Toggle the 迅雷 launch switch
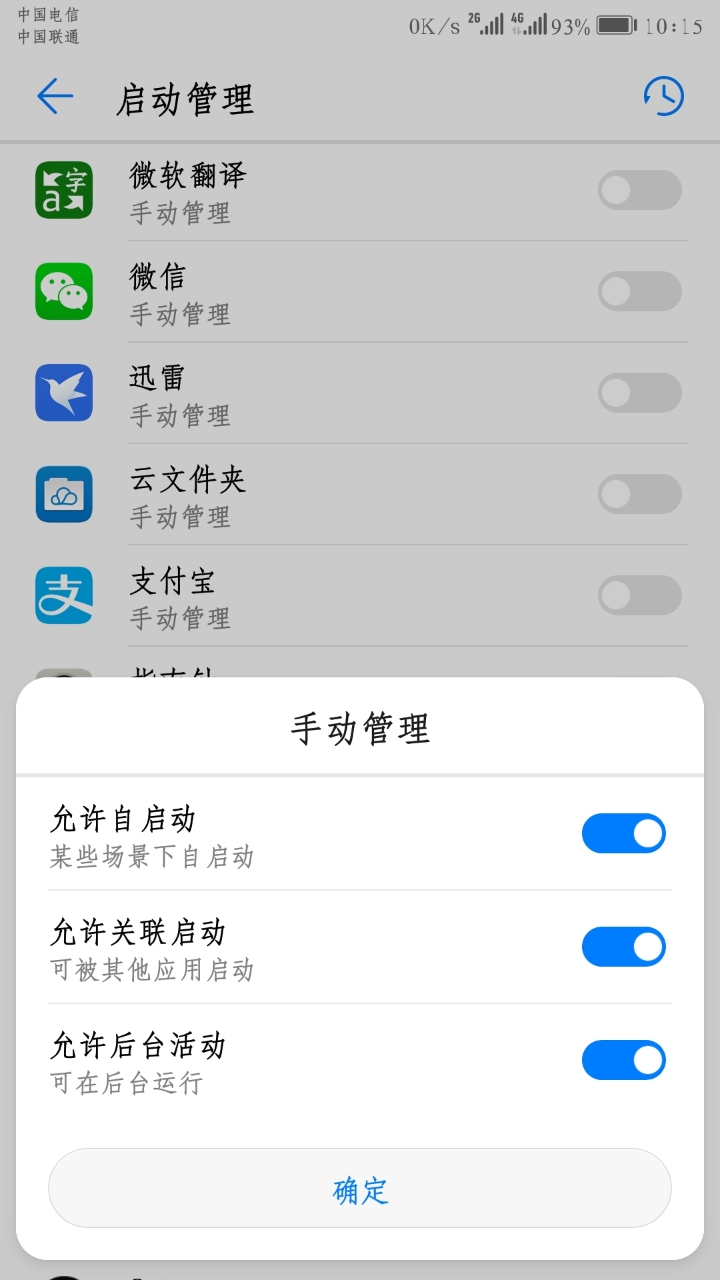The image size is (720, 1280). coord(639,393)
